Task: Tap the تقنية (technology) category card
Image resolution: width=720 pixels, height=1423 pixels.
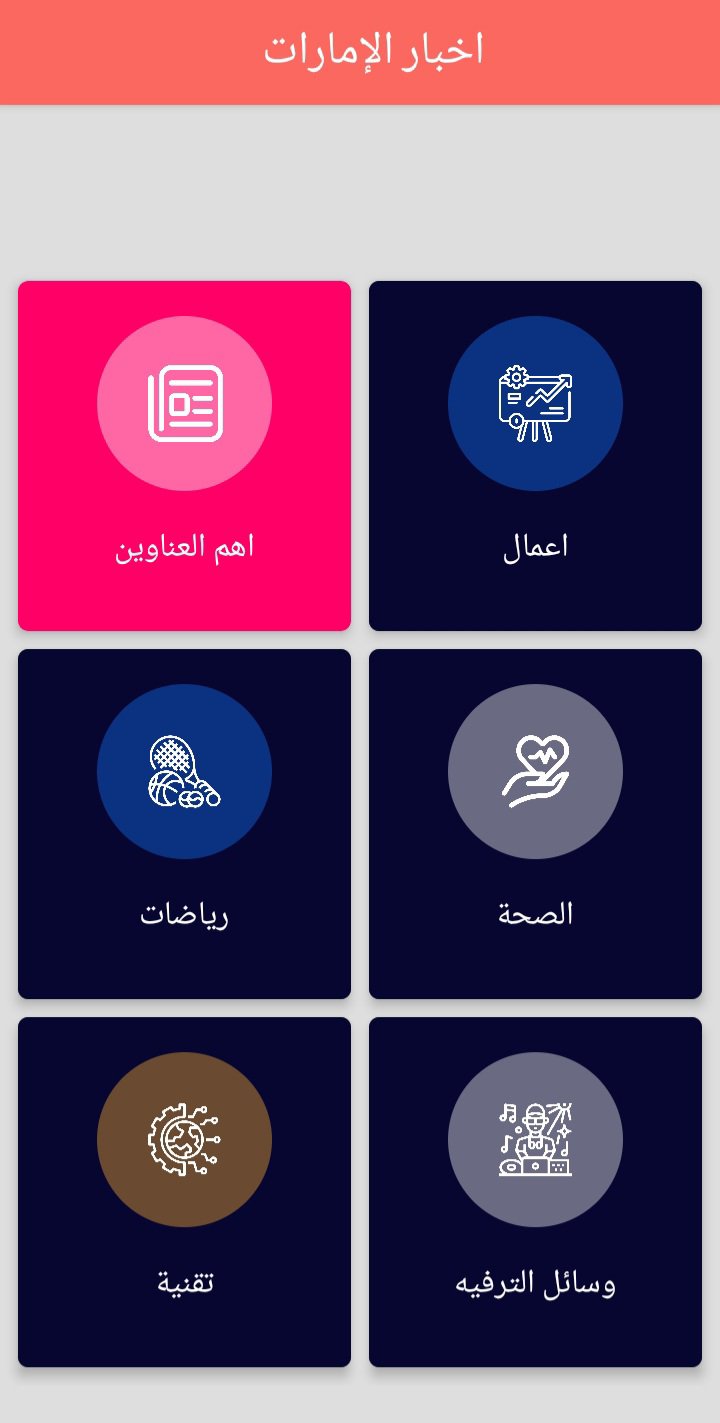Action: tap(184, 1192)
